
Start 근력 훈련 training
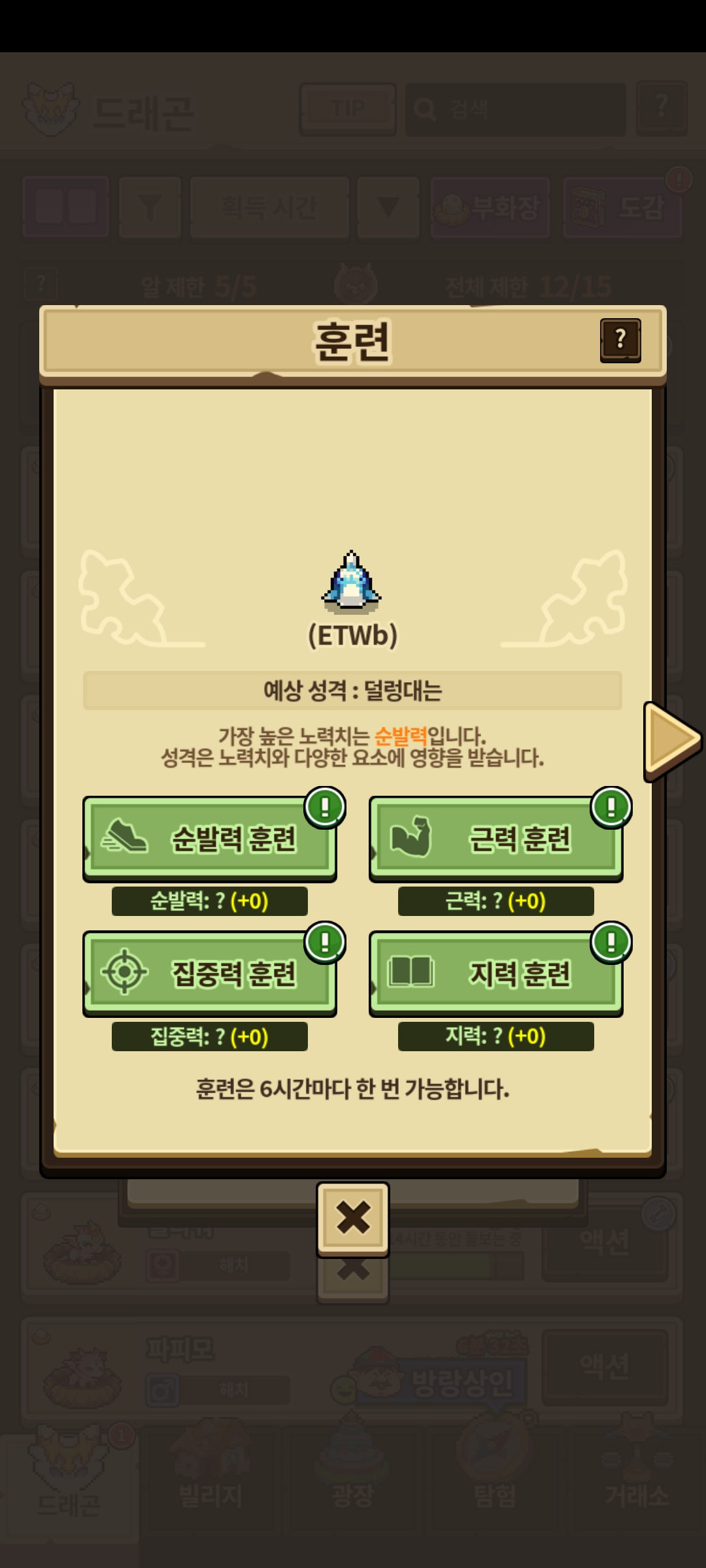[x=496, y=838]
